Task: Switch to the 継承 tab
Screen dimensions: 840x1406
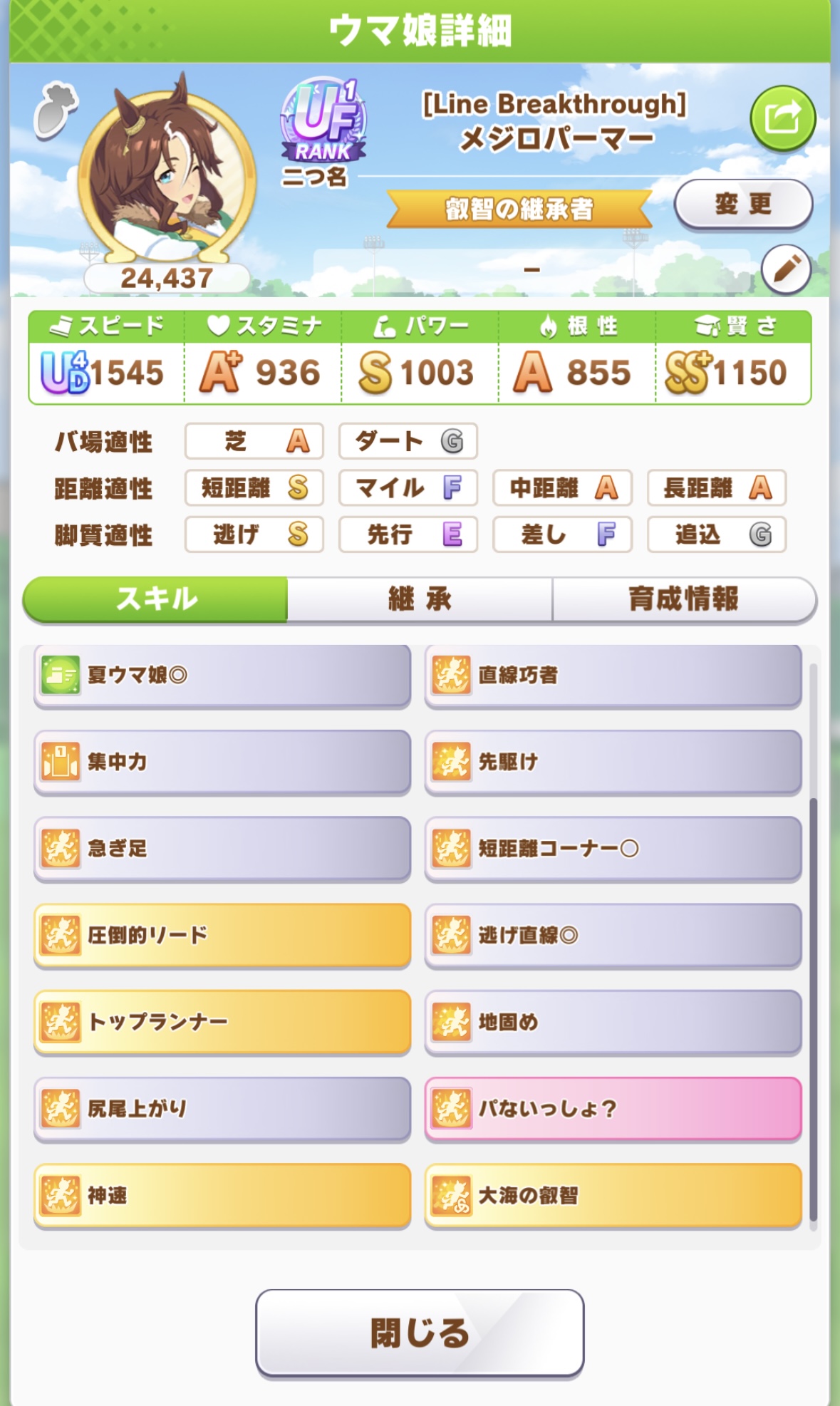Action: [420, 599]
